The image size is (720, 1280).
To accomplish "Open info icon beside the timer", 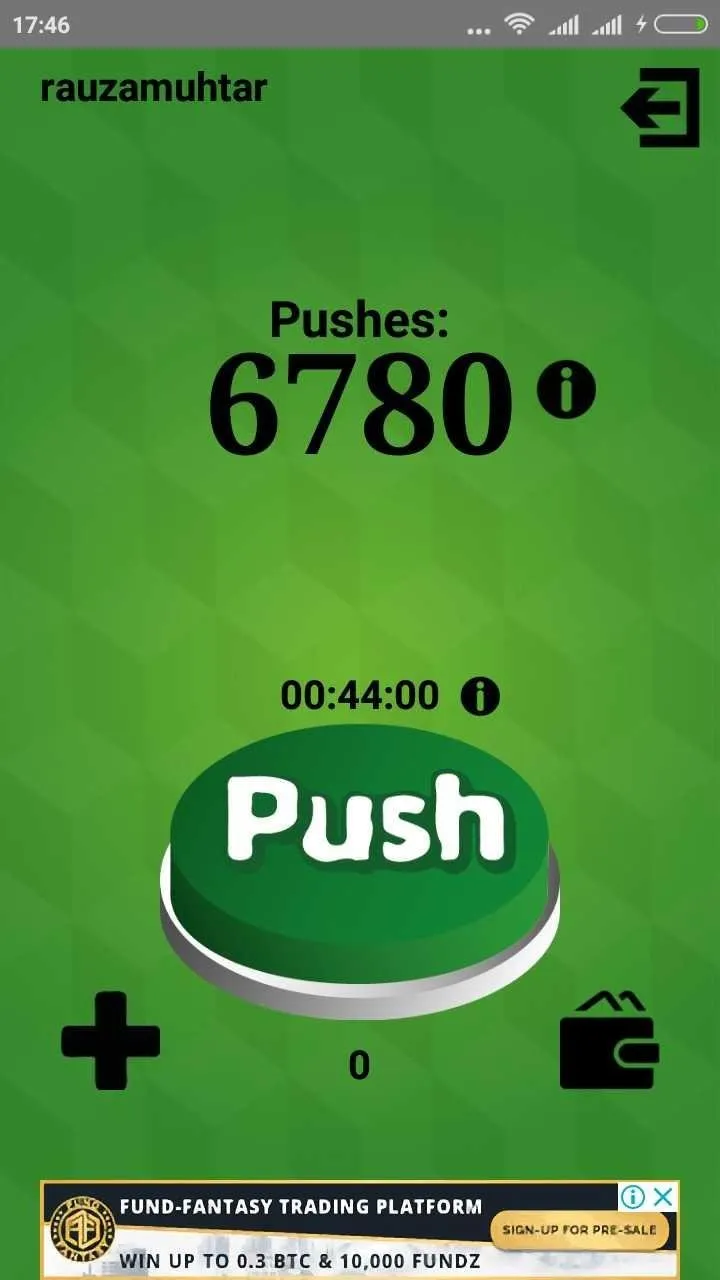I will pyautogui.click(x=480, y=695).
